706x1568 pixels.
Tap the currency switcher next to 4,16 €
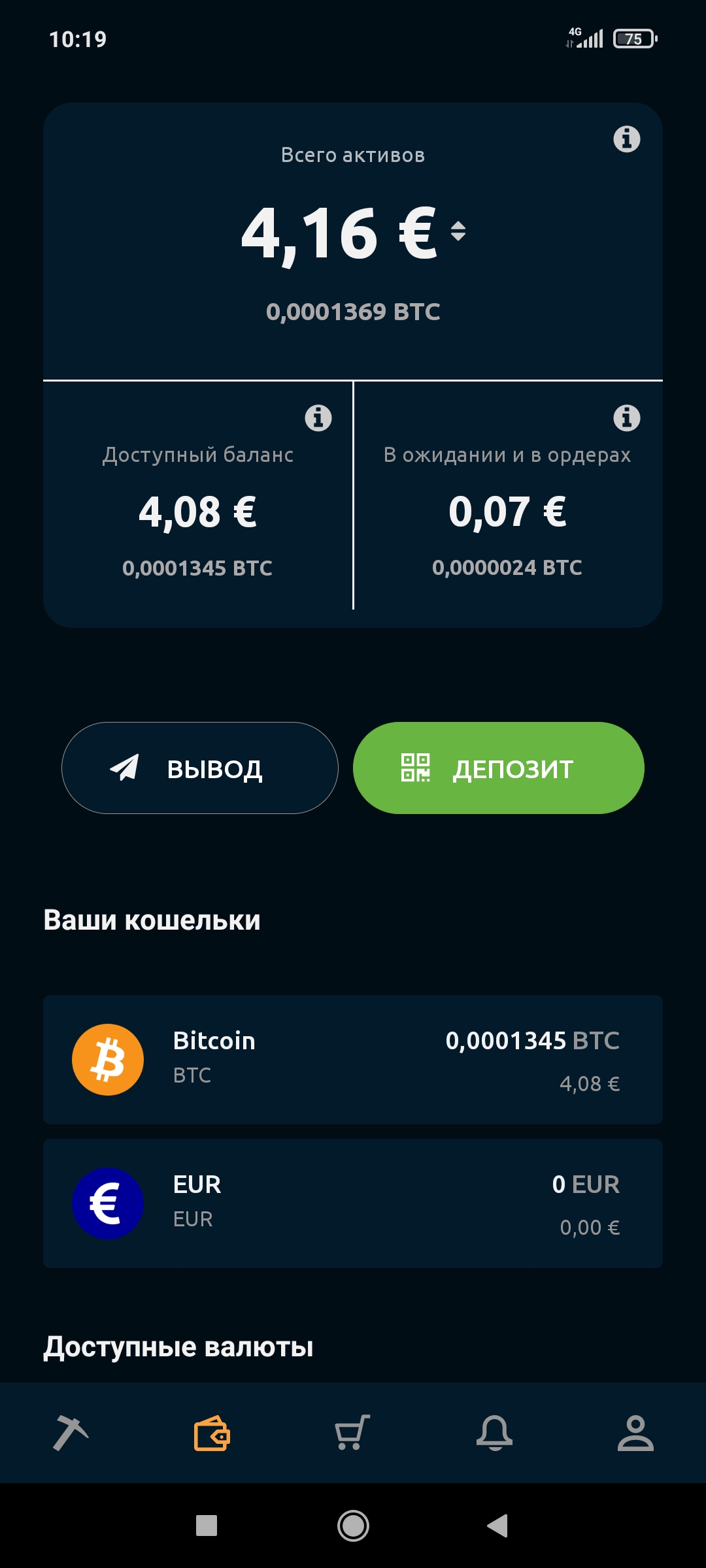click(458, 231)
